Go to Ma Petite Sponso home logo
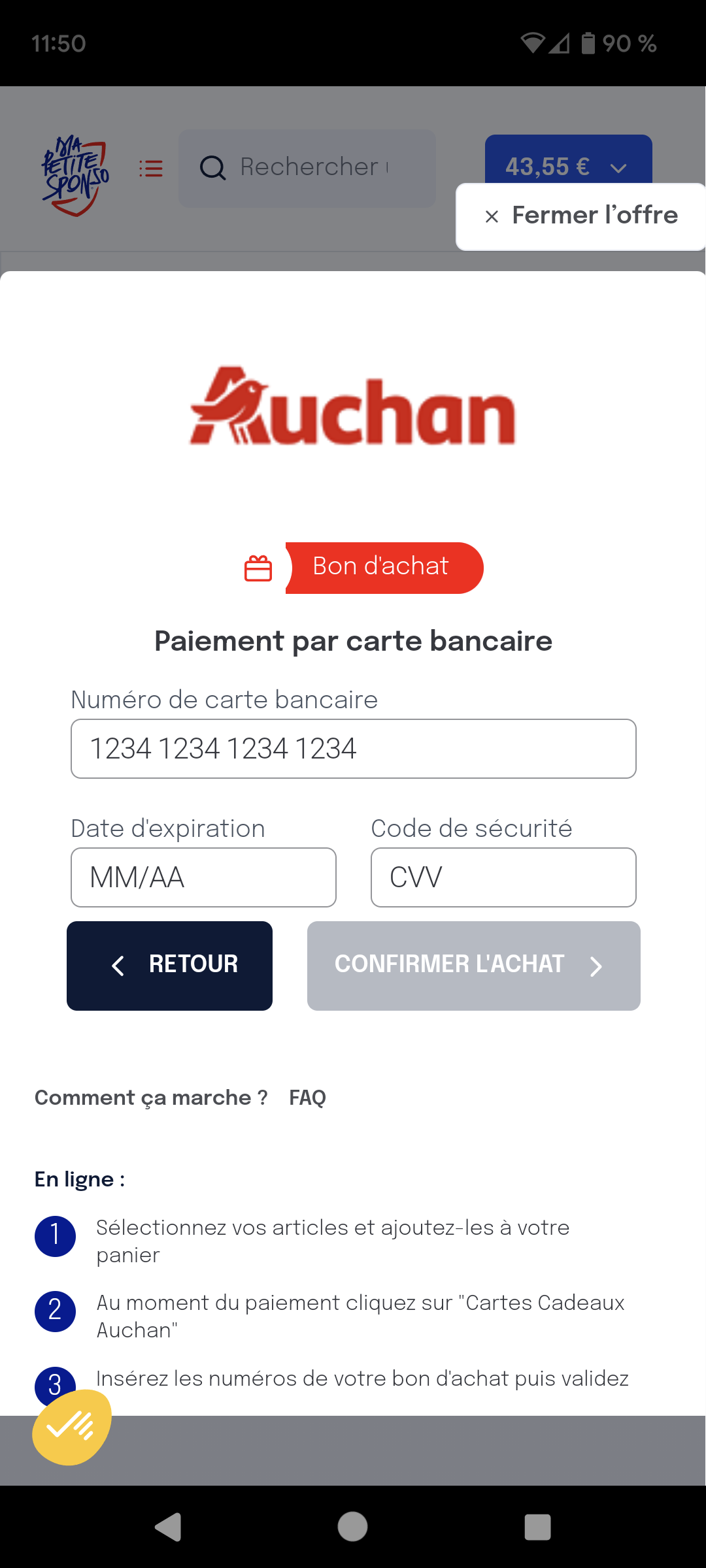706x1568 pixels. [75, 175]
